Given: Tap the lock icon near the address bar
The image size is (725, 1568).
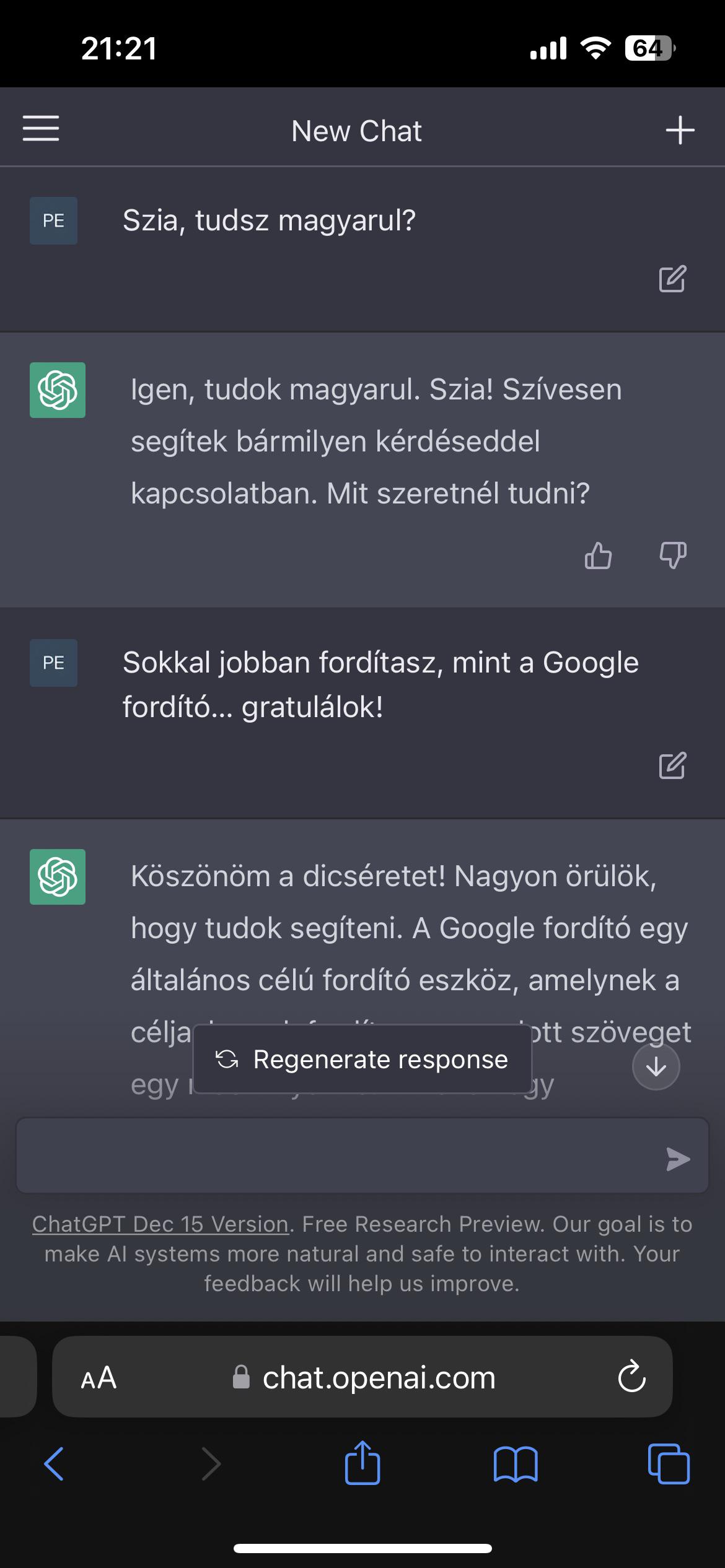Looking at the screenshot, I should [242, 1377].
